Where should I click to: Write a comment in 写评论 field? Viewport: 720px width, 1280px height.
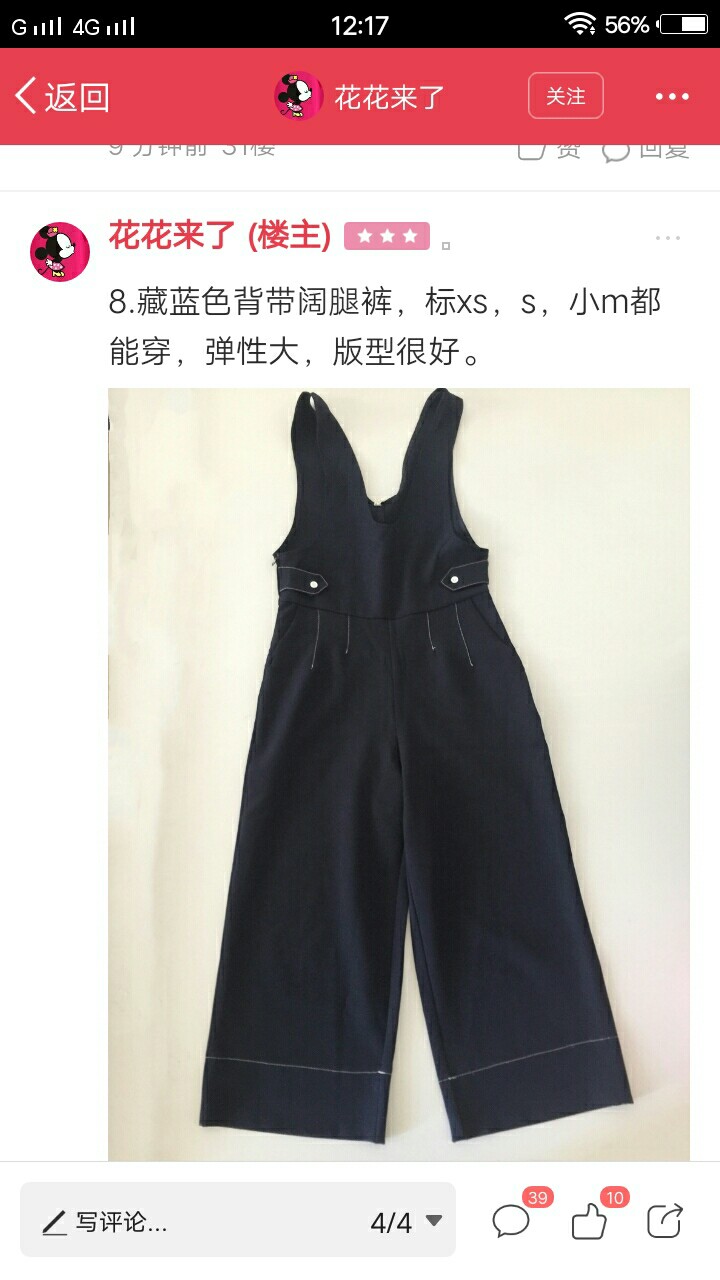(x=238, y=1222)
